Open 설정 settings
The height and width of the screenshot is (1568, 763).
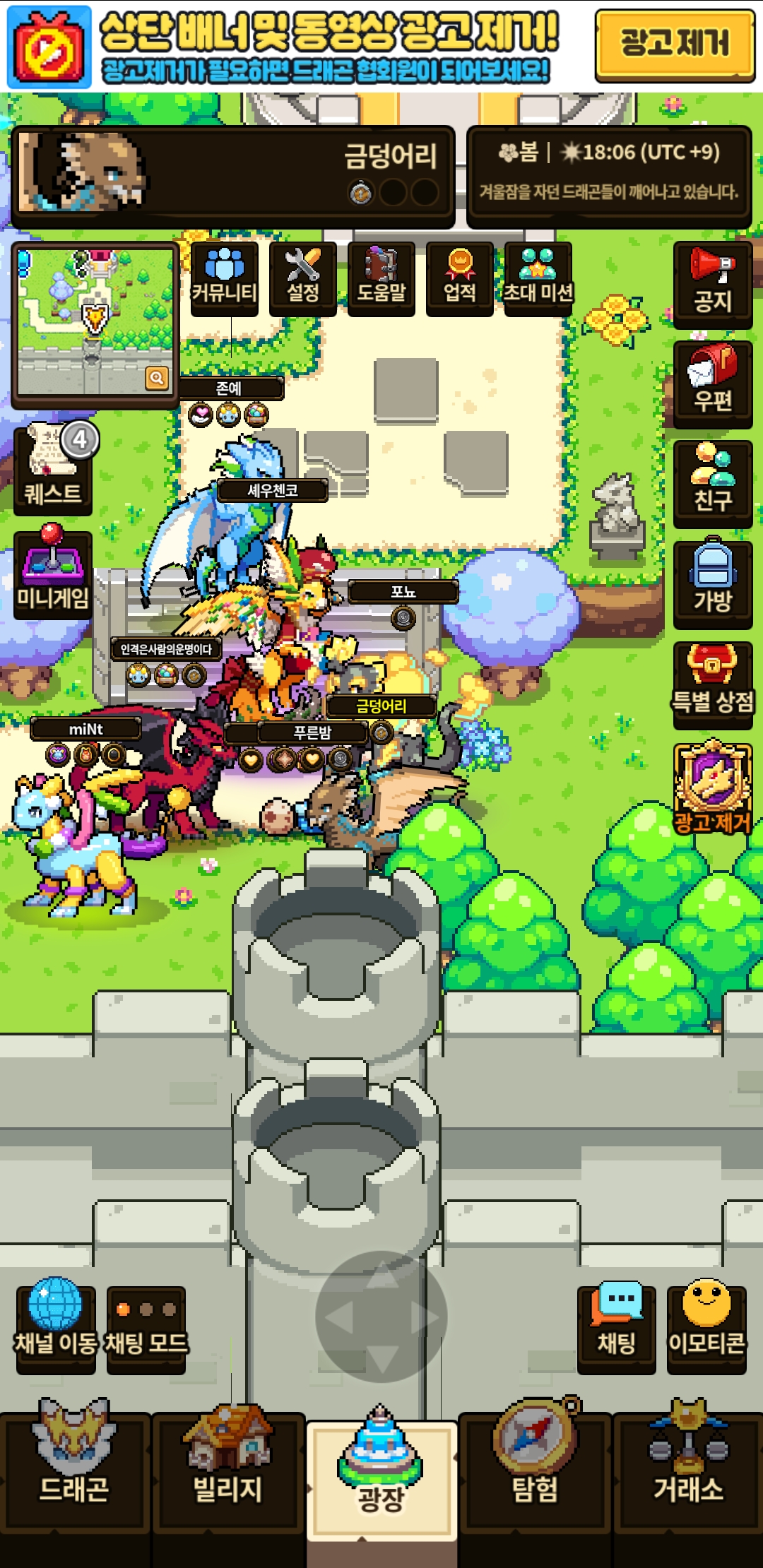tap(303, 278)
